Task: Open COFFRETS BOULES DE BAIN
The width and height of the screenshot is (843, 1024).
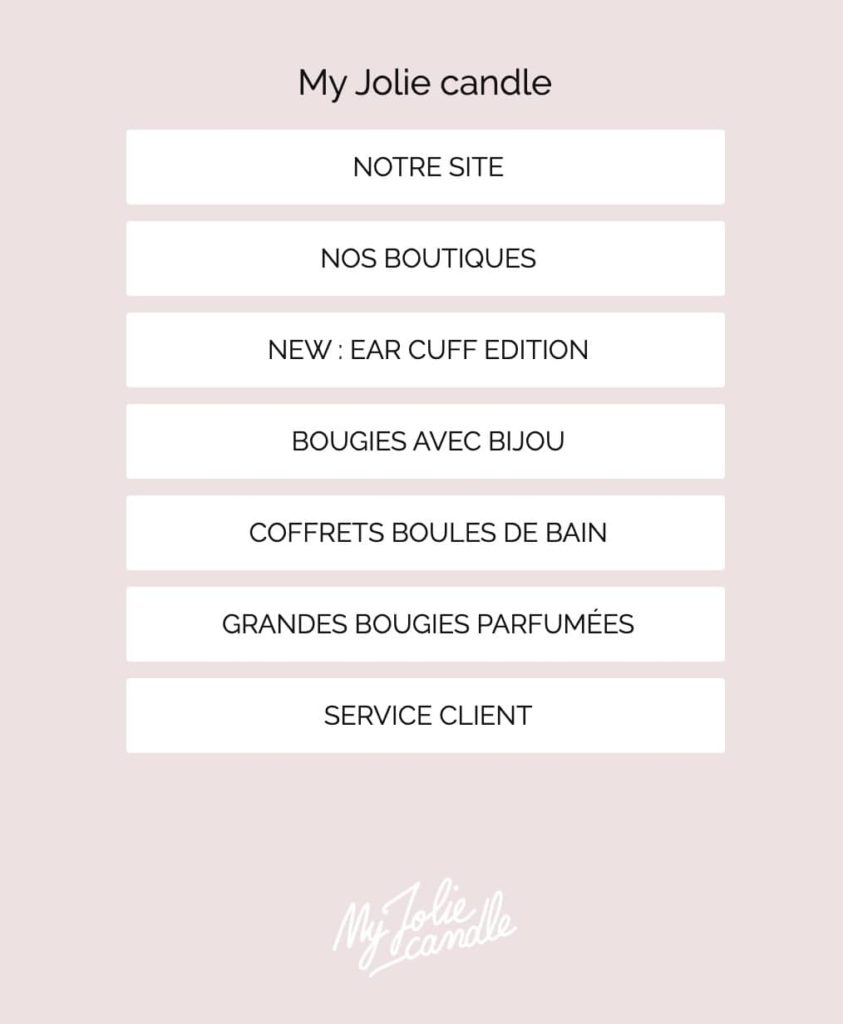Action: 426,533
